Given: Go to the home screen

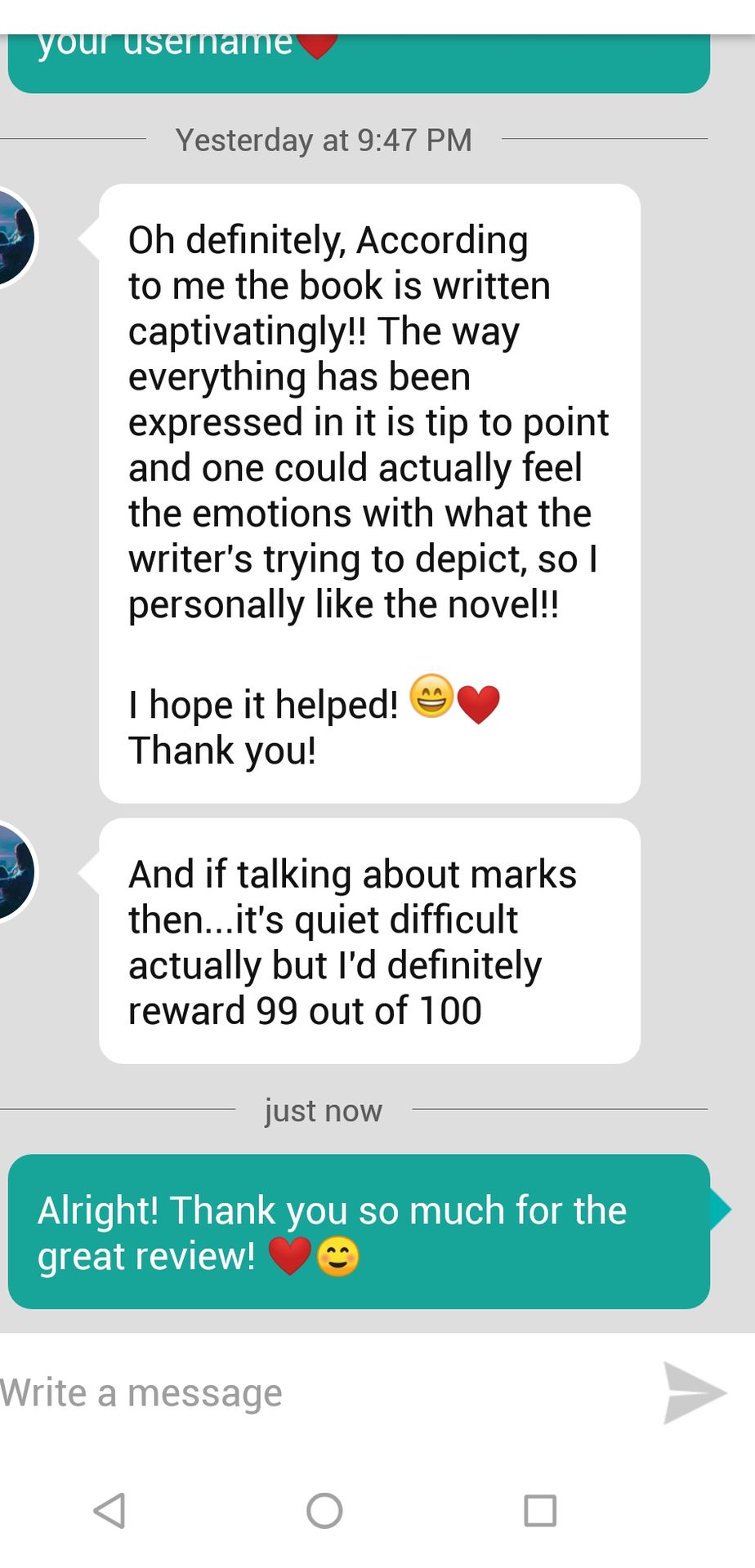Looking at the screenshot, I should pos(324,1511).
